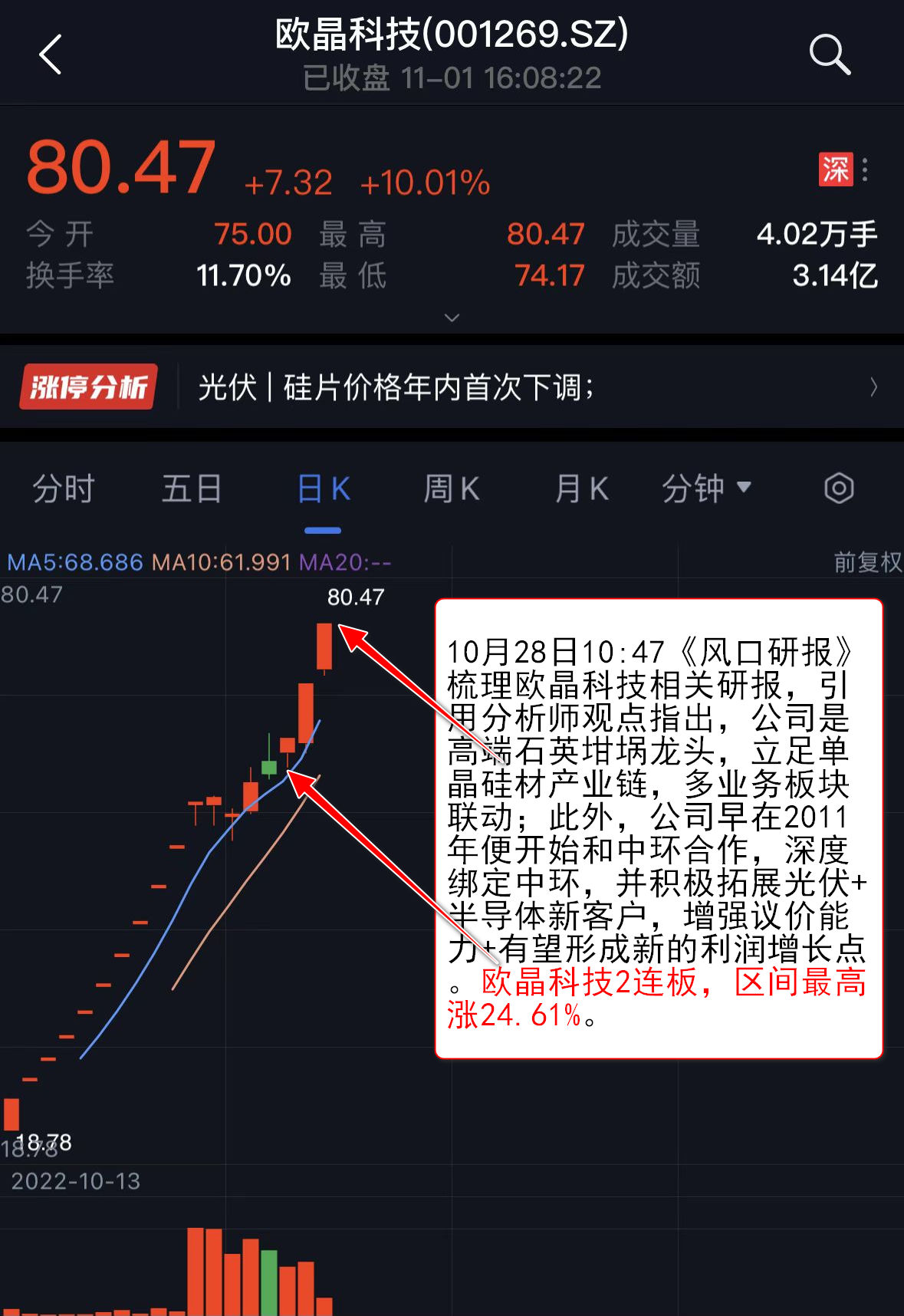Screen dimensions: 904x1316
Task: Open the three-dot menu beside 深
Action: pyautogui.click(x=865, y=169)
